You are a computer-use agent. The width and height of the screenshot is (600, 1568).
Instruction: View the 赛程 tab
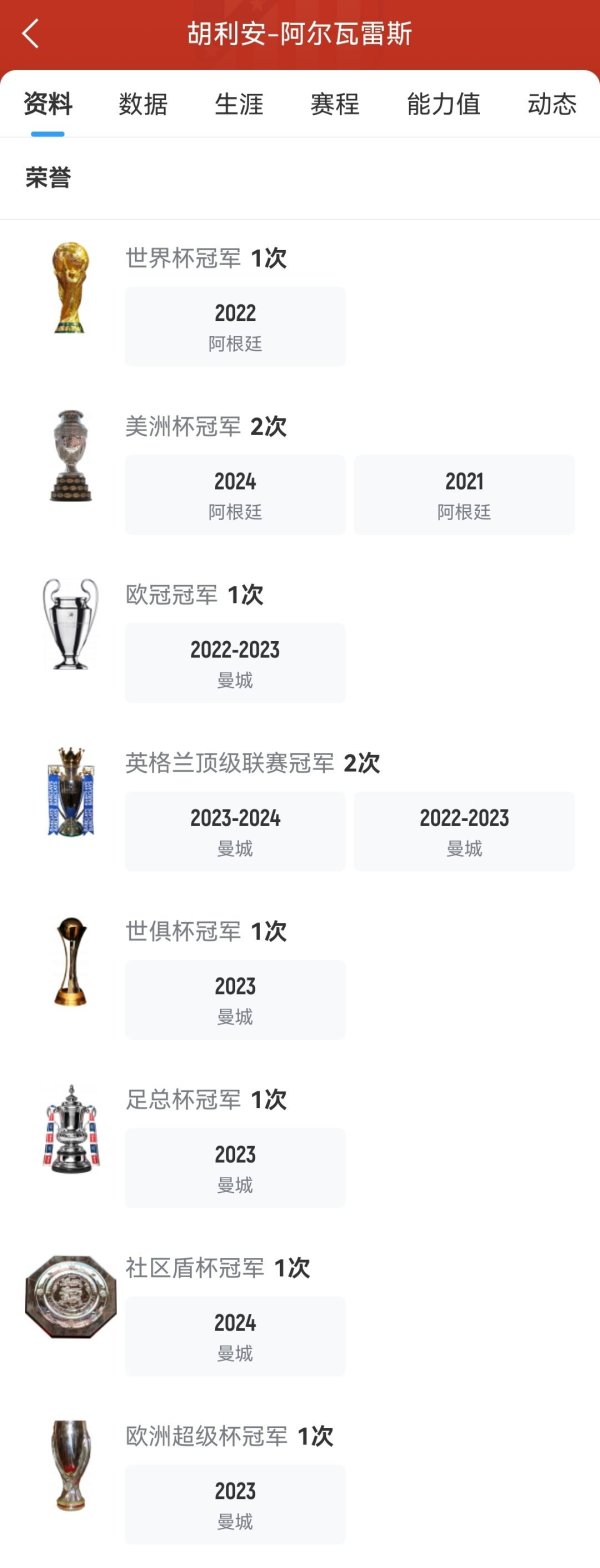[x=335, y=104]
